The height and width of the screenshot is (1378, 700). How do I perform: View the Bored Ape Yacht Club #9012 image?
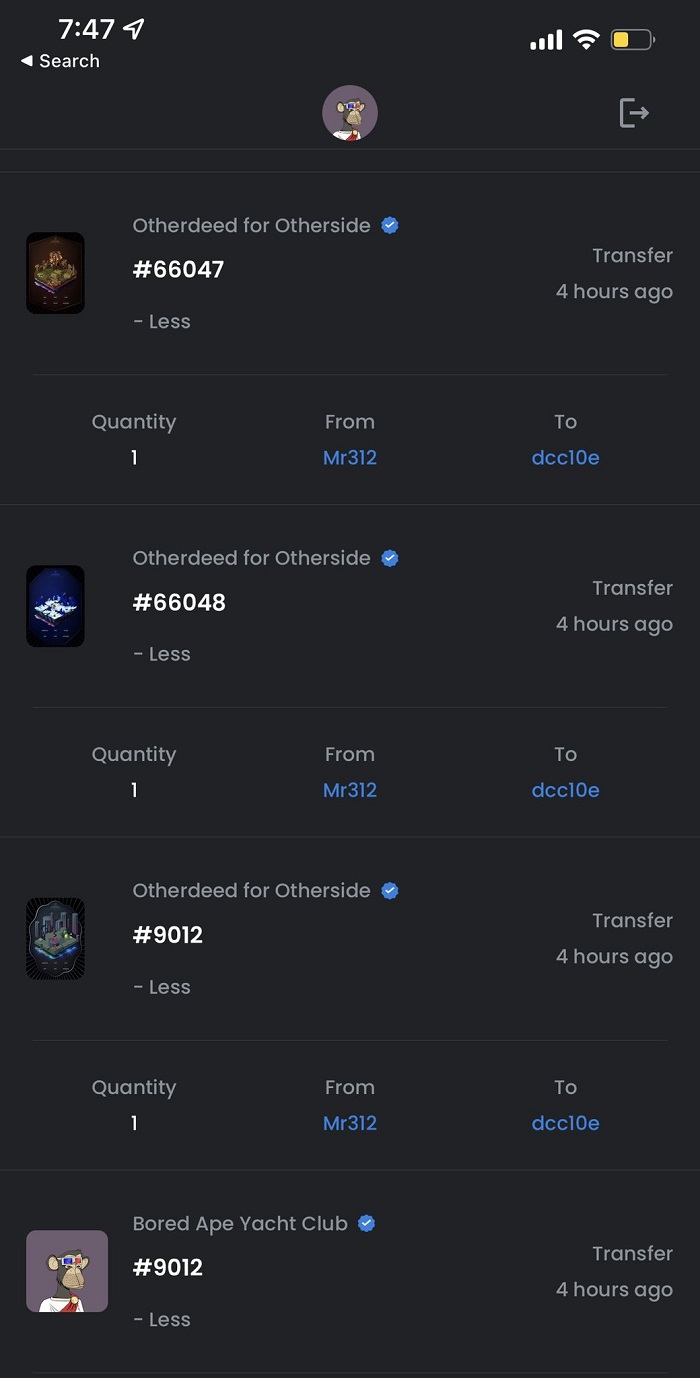67,1271
